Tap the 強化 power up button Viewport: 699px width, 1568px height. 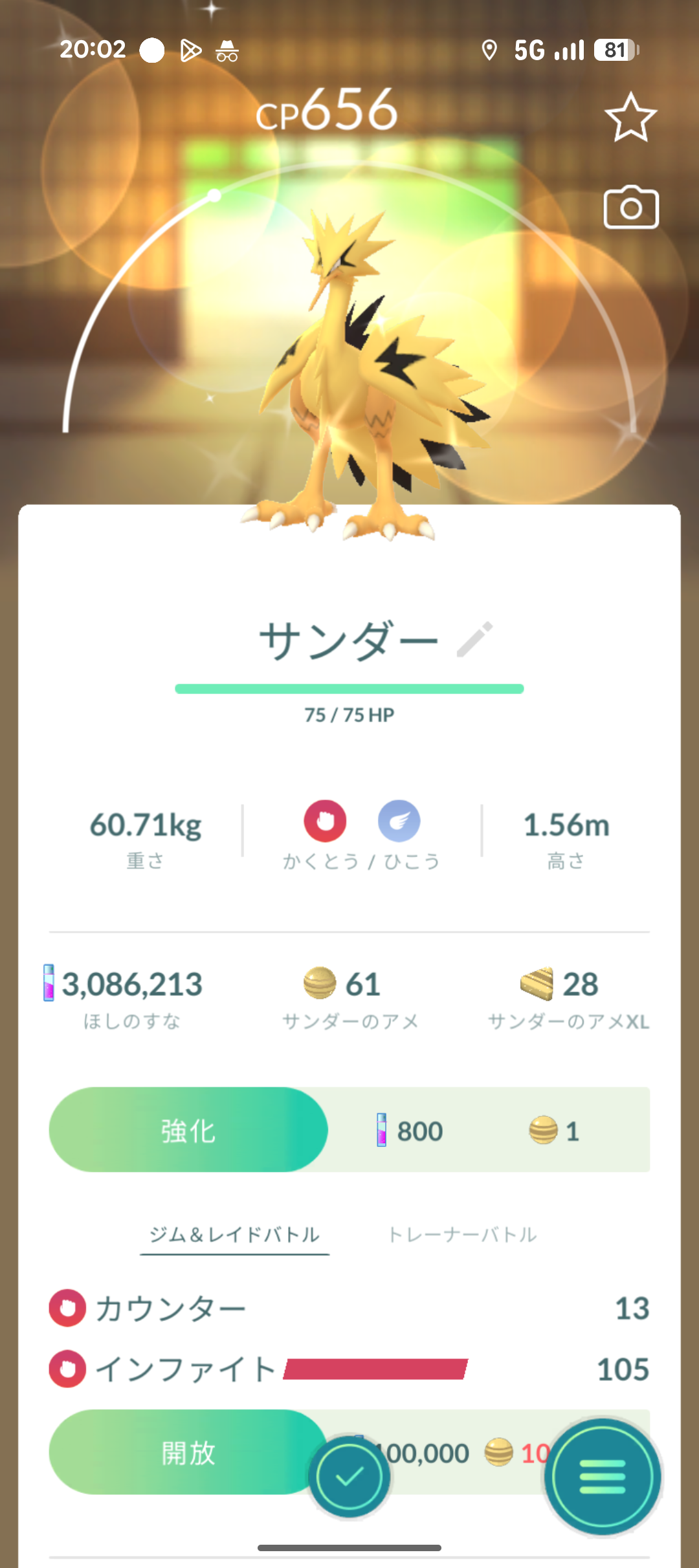188,1130
